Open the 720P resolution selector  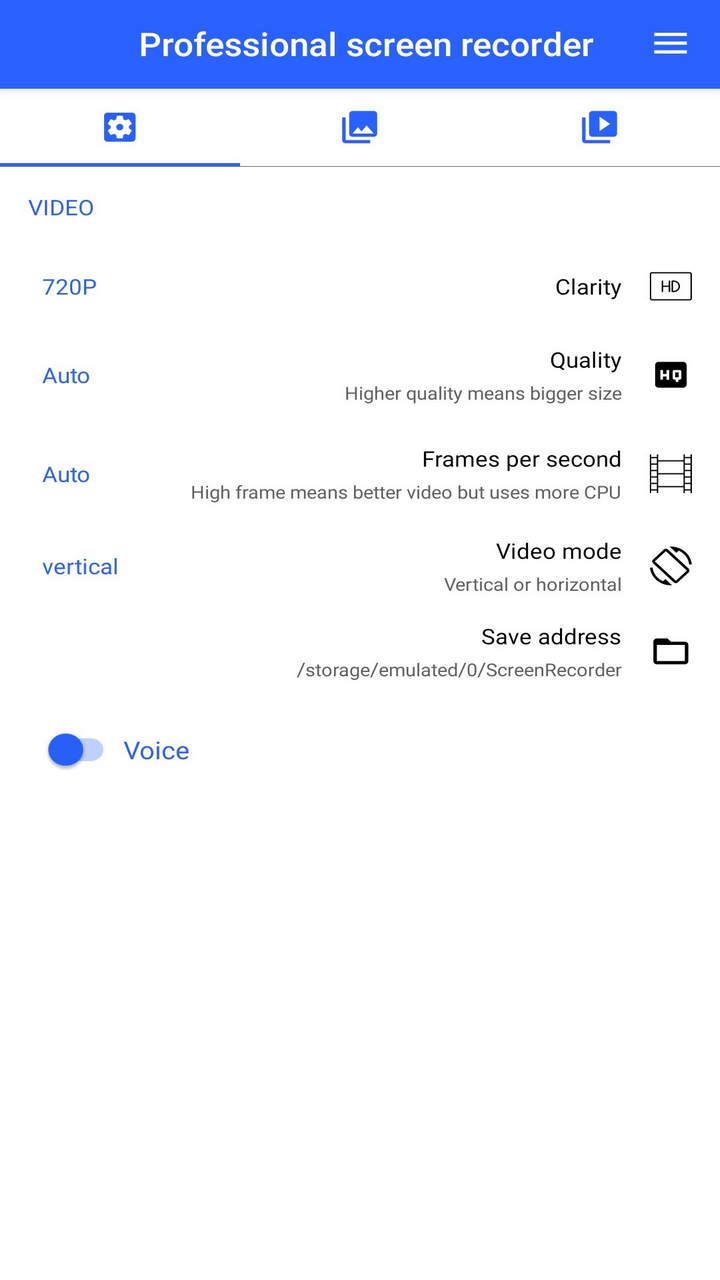(69, 287)
